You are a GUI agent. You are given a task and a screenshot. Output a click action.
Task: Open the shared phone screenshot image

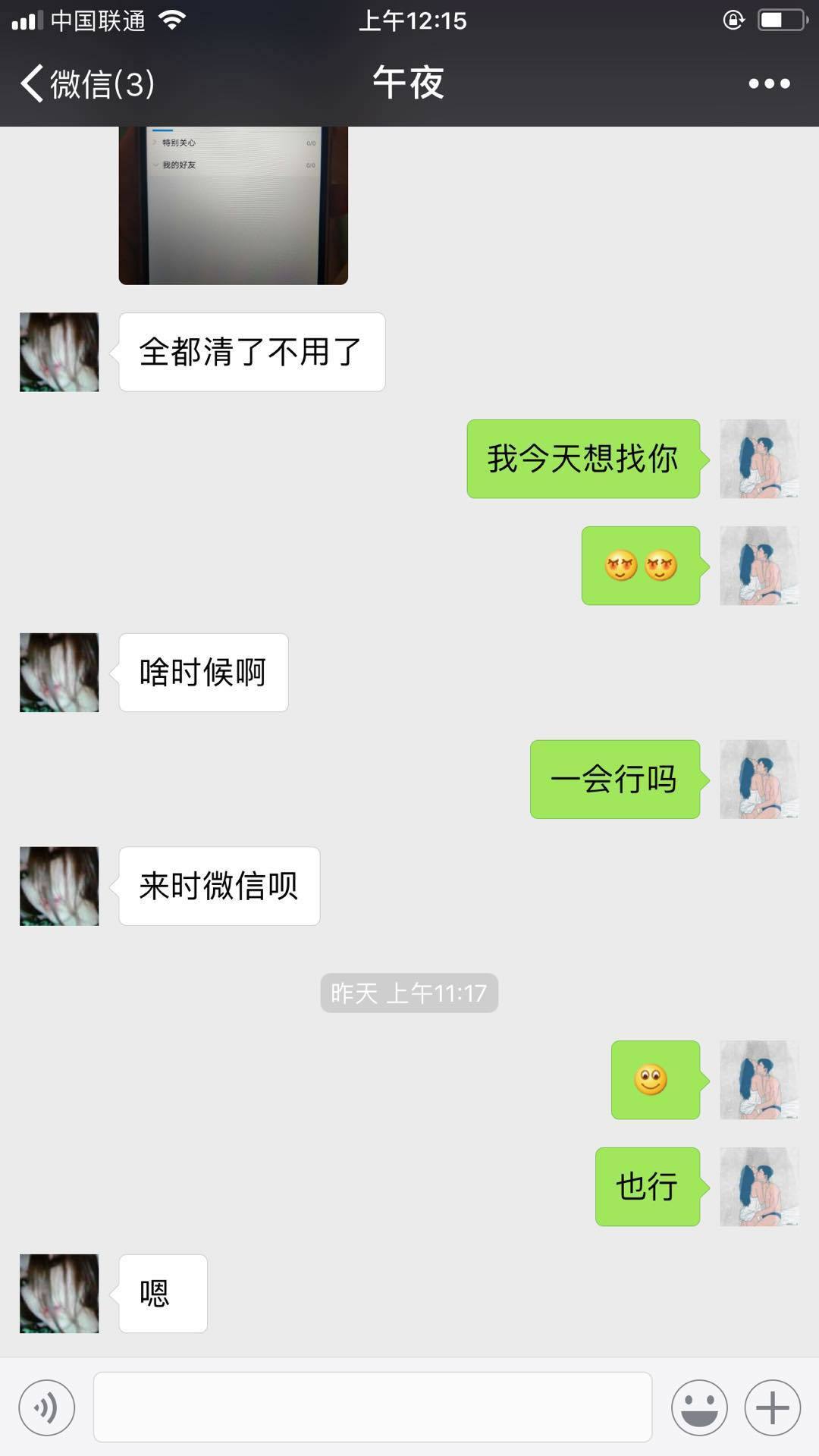point(233,205)
